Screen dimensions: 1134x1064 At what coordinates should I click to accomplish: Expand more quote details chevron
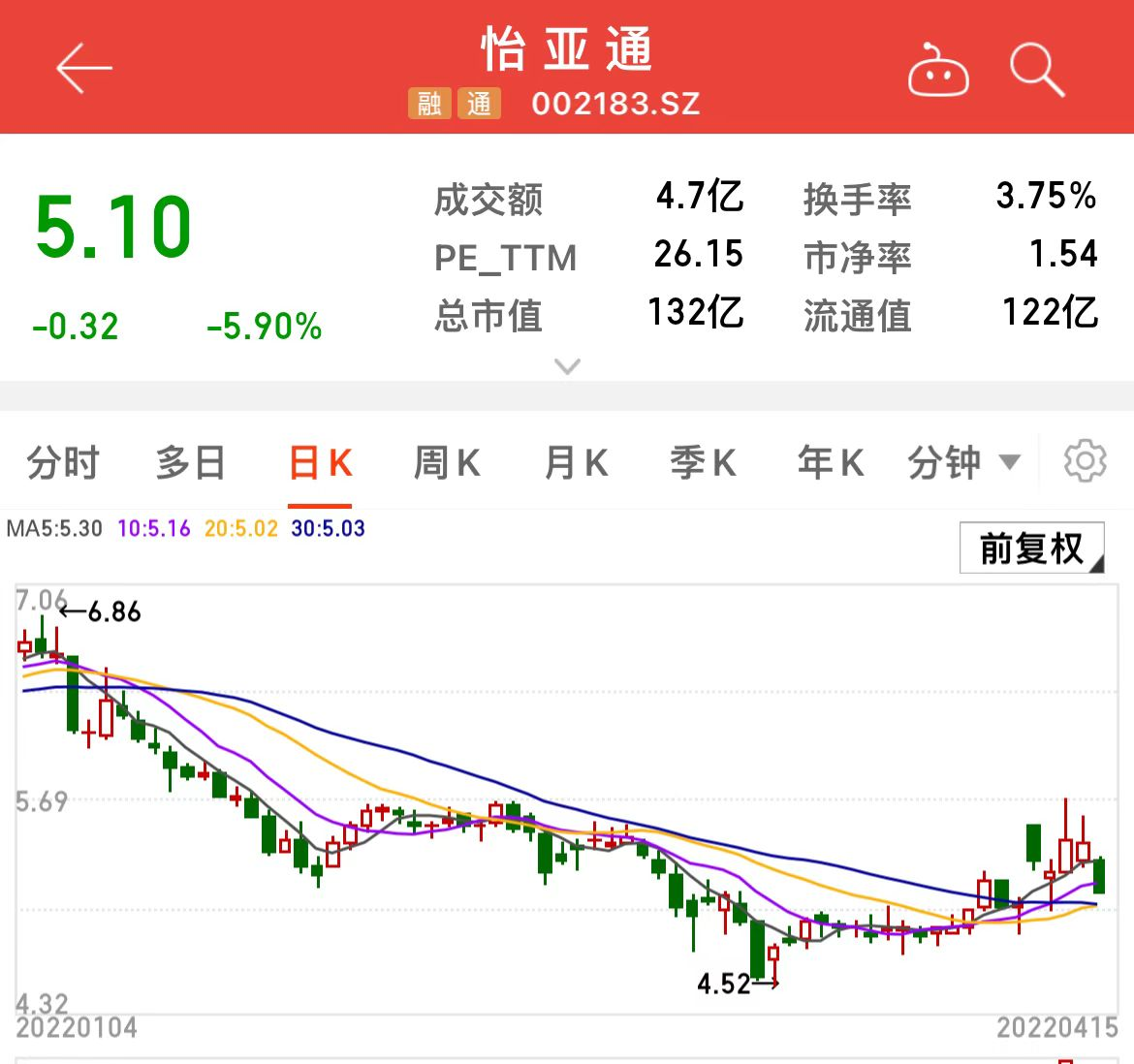(567, 366)
